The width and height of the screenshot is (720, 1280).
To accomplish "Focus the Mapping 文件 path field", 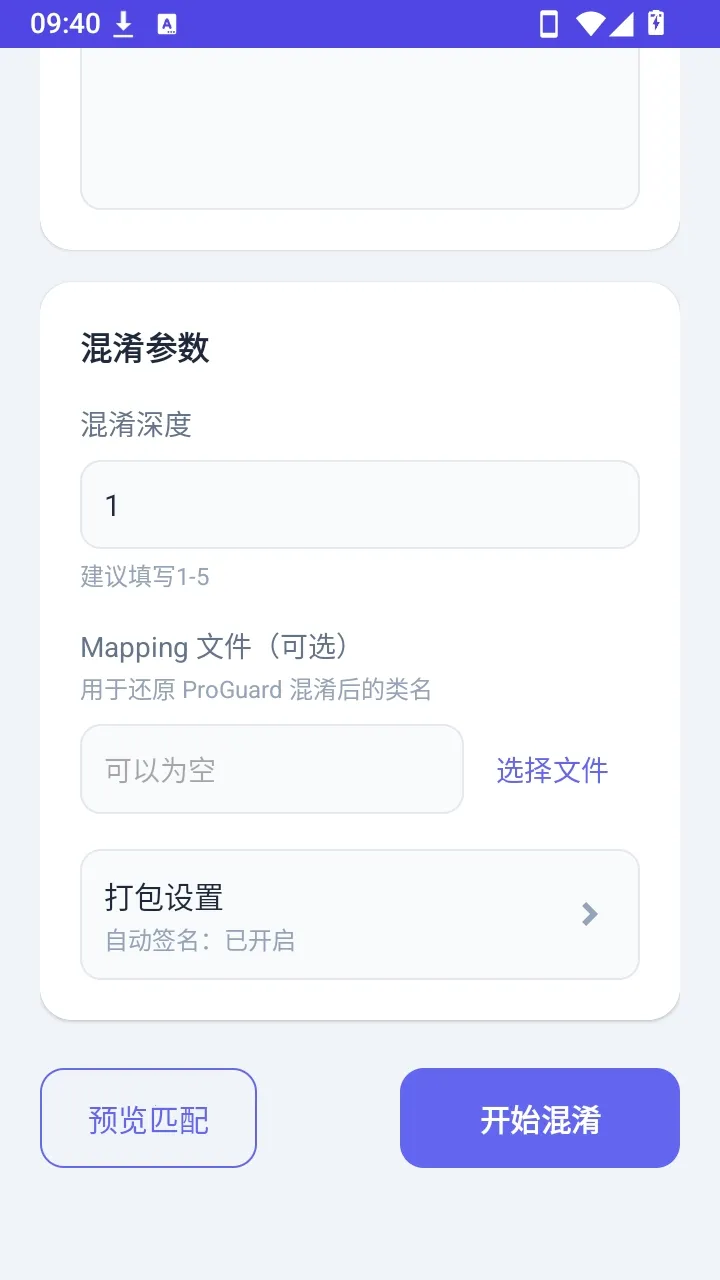I will pyautogui.click(x=272, y=769).
